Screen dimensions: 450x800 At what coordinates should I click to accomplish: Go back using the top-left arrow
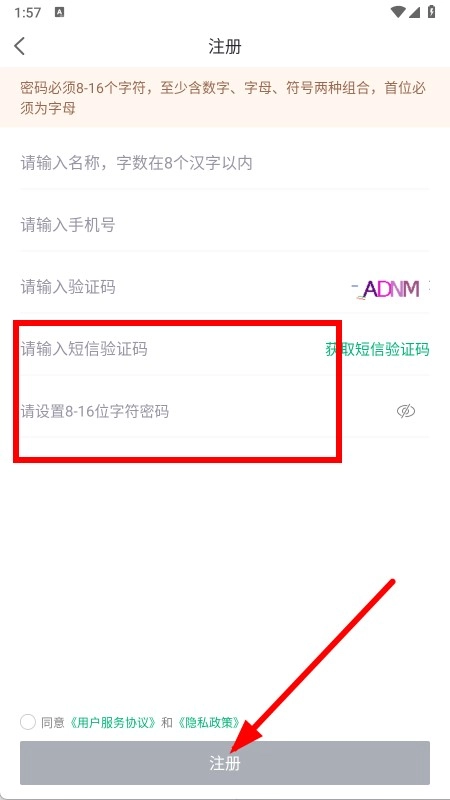coord(19,46)
